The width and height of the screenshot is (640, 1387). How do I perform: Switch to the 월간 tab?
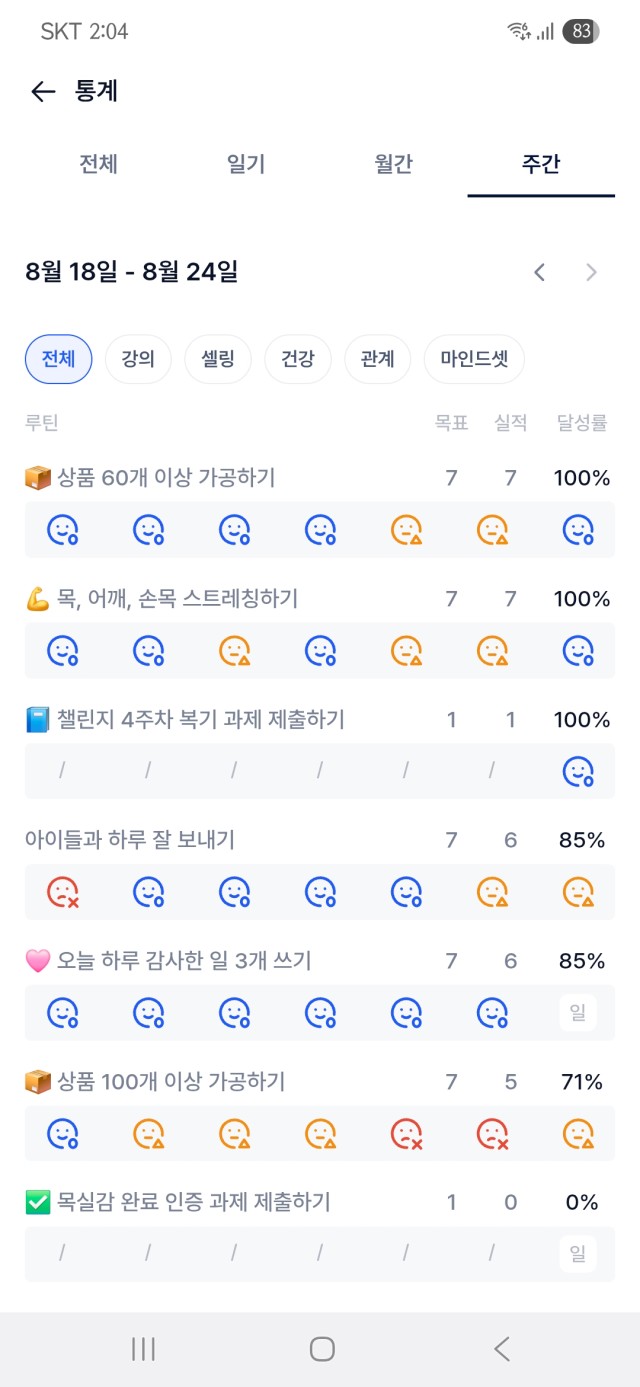(x=393, y=165)
